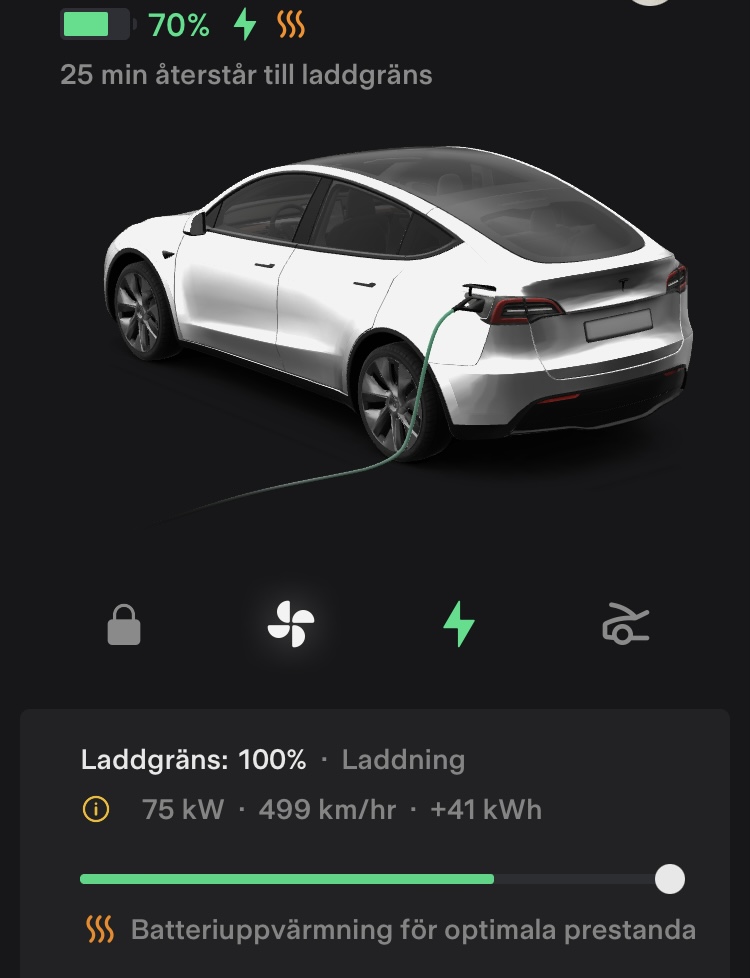The height and width of the screenshot is (978, 750).
Task: Lock the car with the padlock icon
Action: (x=124, y=626)
